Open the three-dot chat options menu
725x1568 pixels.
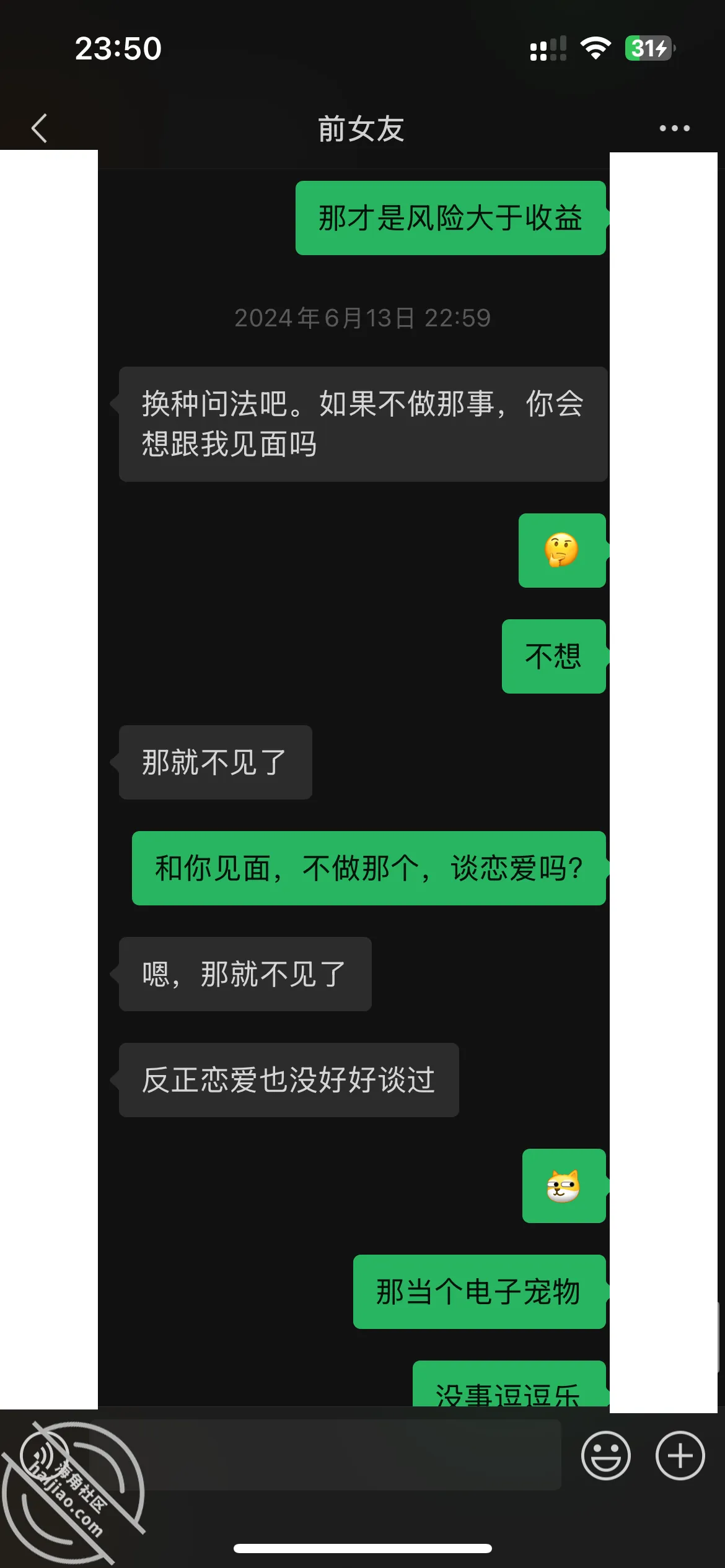[674, 128]
